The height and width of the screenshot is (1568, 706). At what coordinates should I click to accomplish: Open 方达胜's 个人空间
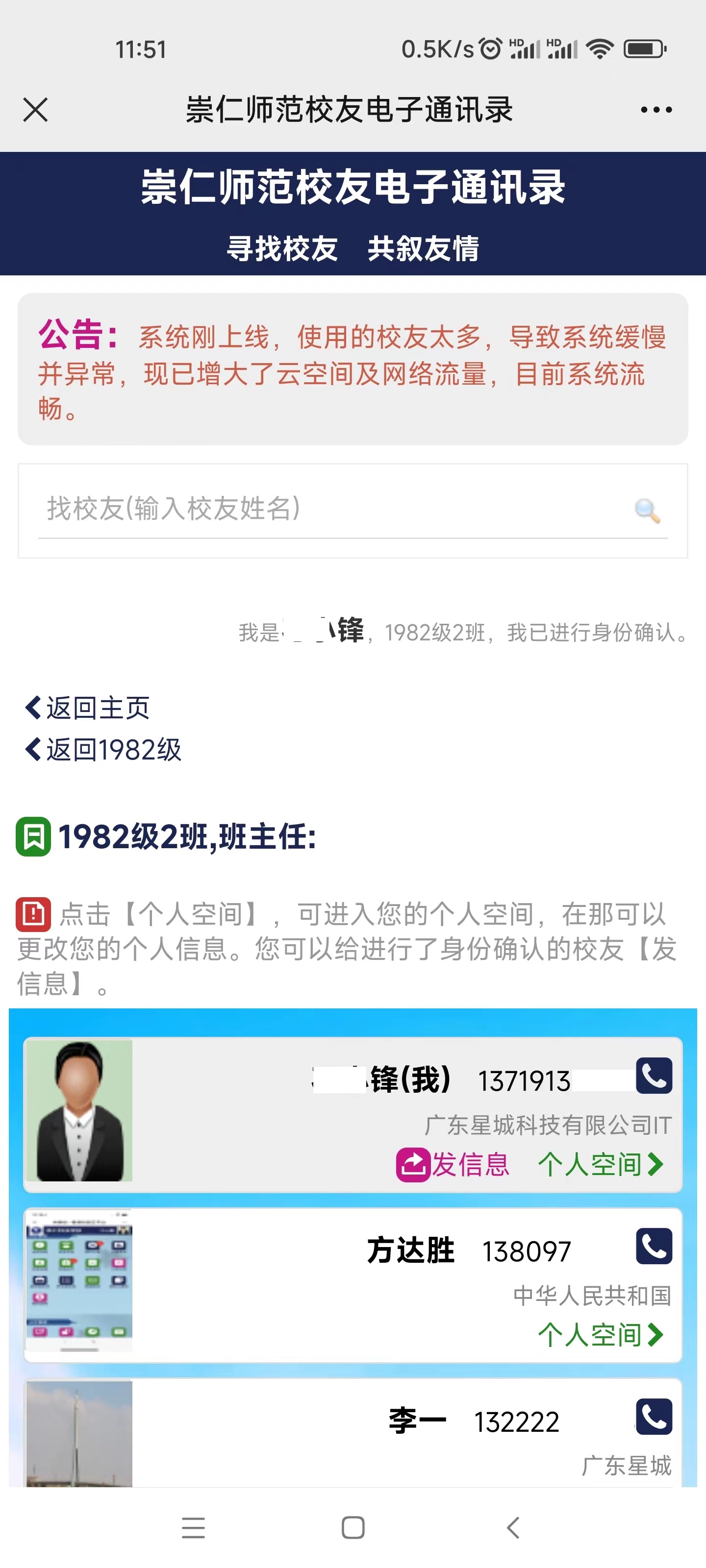click(x=600, y=1335)
